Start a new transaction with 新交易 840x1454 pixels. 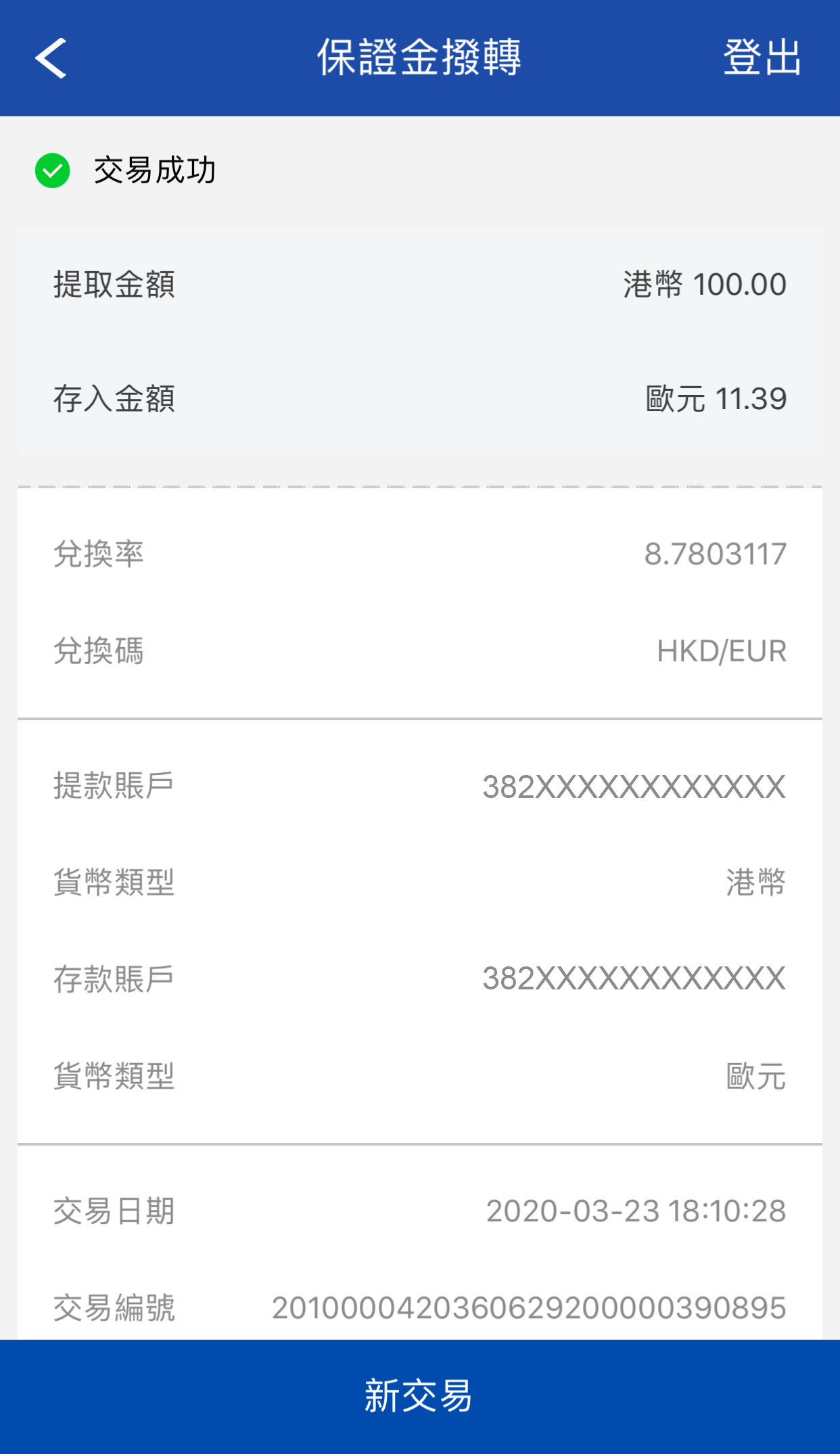[x=419, y=1396]
